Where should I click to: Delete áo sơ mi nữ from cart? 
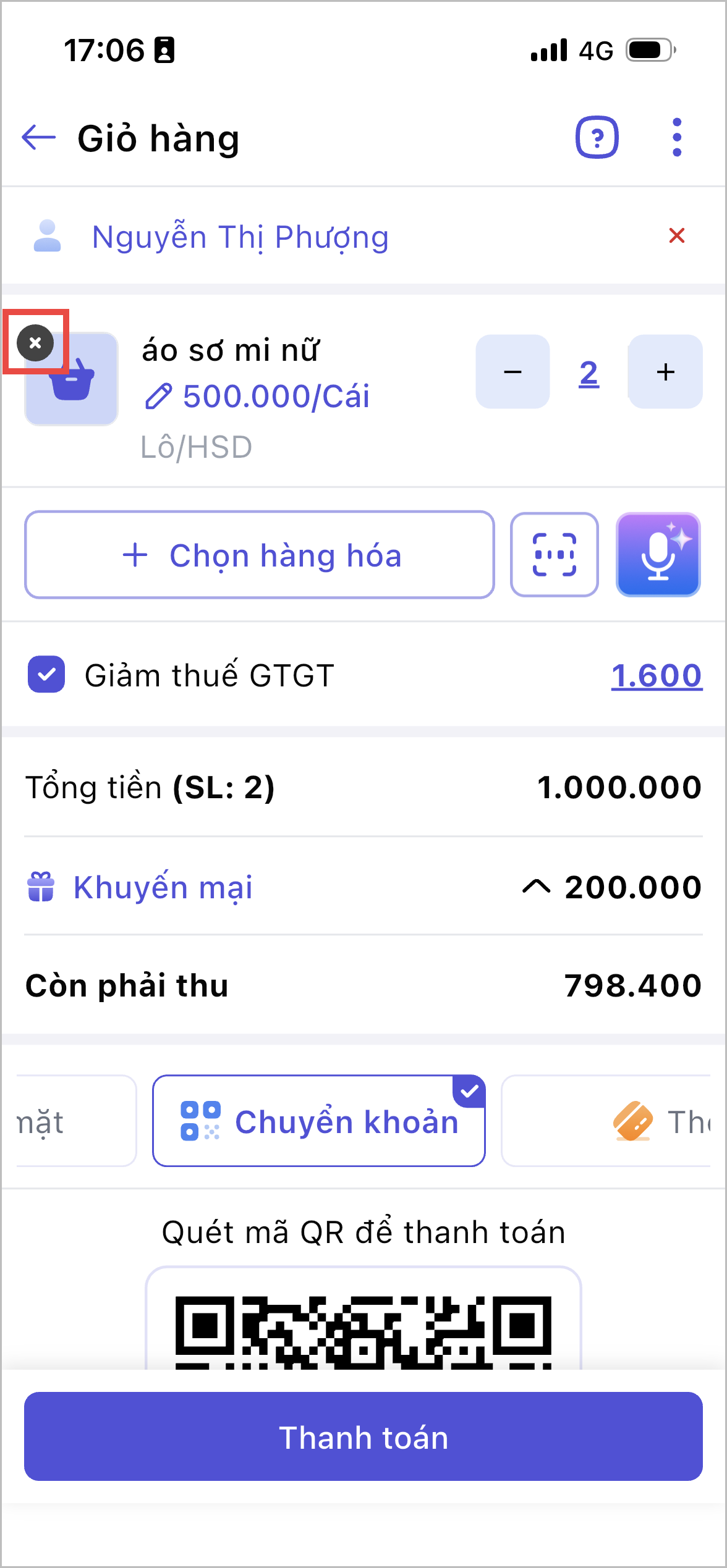(x=35, y=342)
